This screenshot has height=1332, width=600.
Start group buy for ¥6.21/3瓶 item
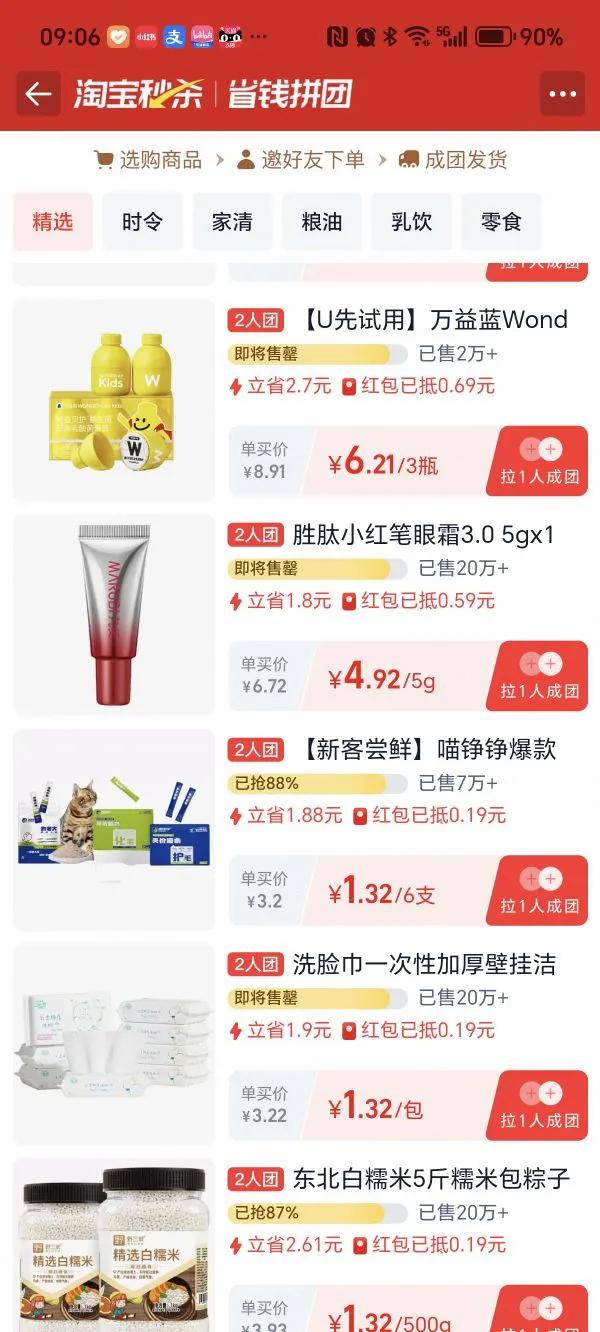point(540,462)
